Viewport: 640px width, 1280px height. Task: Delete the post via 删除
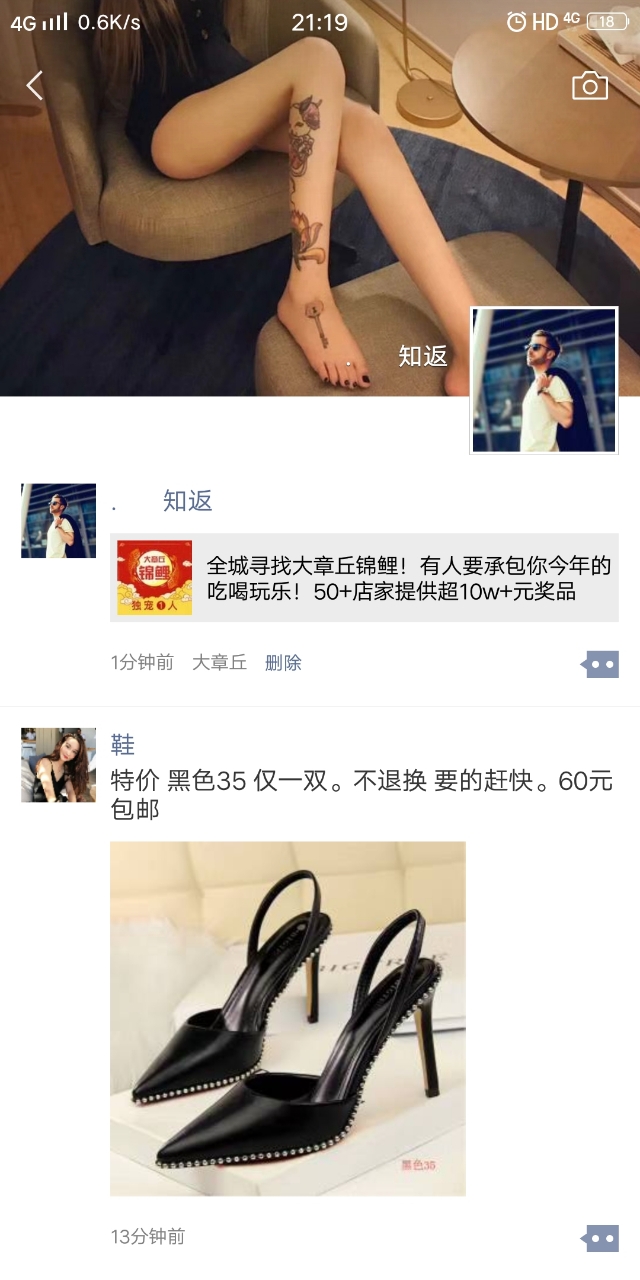click(x=283, y=663)
